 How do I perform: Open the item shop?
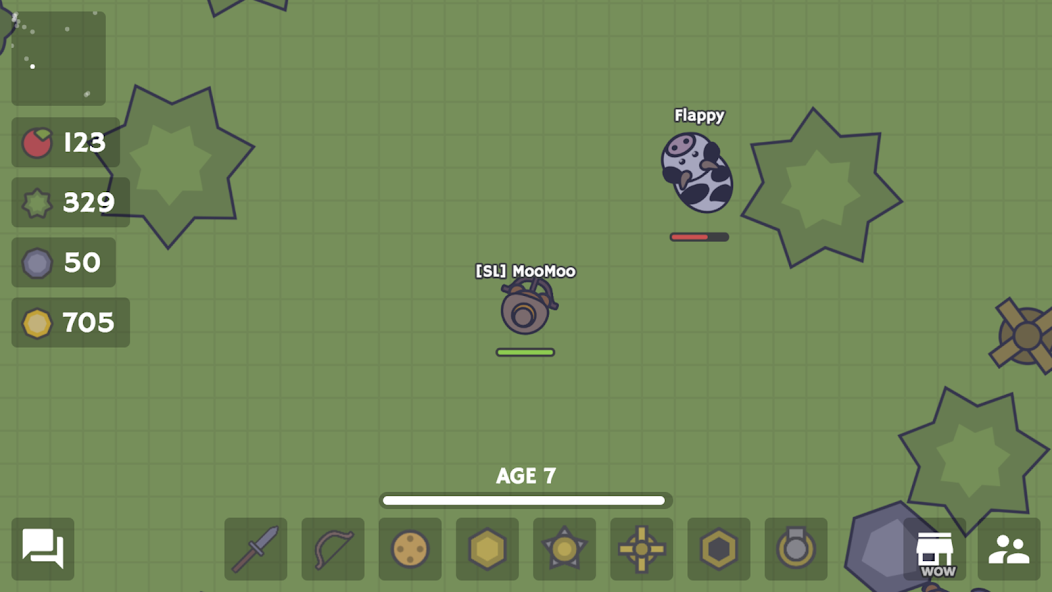click(936, 551)
